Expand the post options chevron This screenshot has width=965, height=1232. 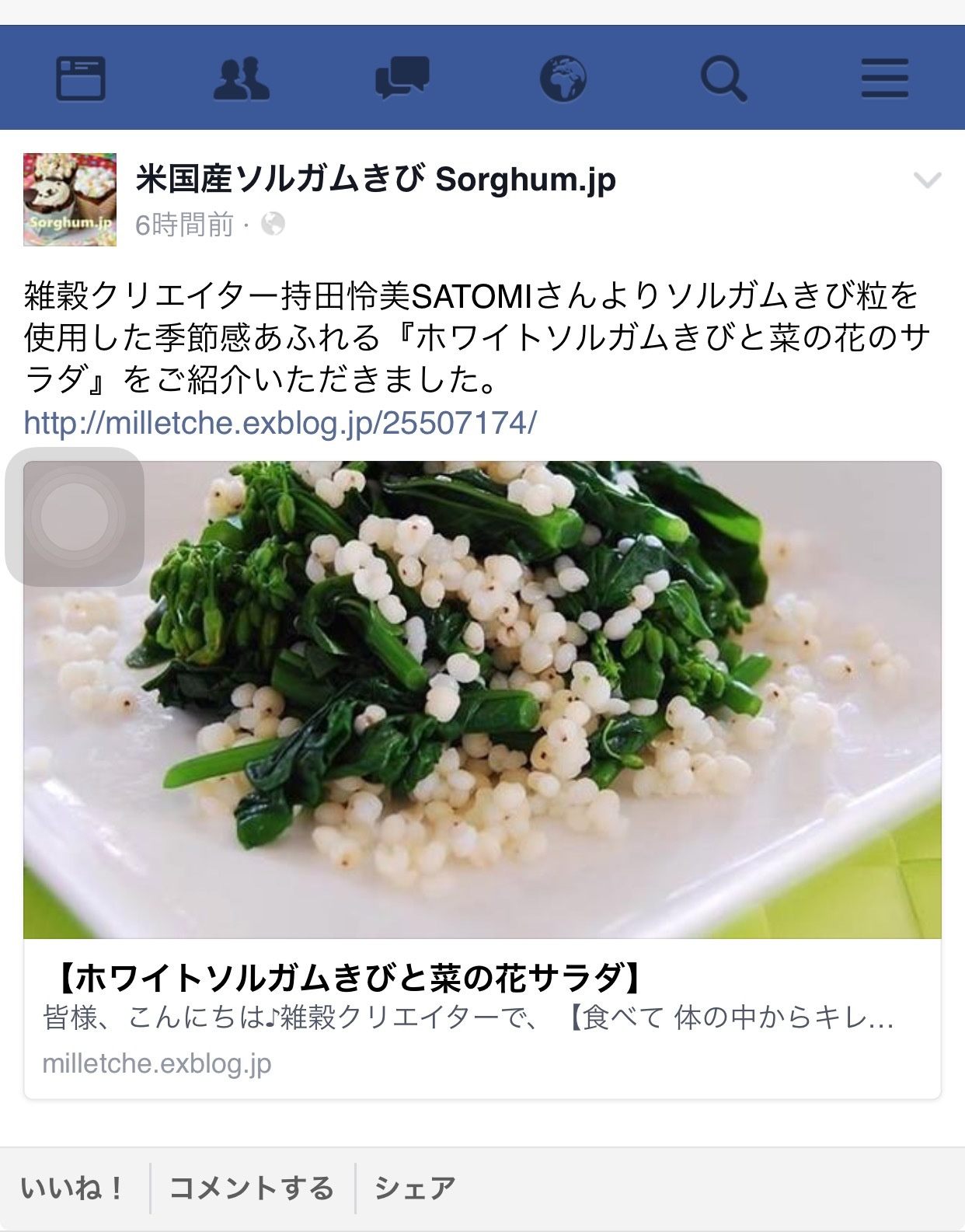tap(927, 181)
